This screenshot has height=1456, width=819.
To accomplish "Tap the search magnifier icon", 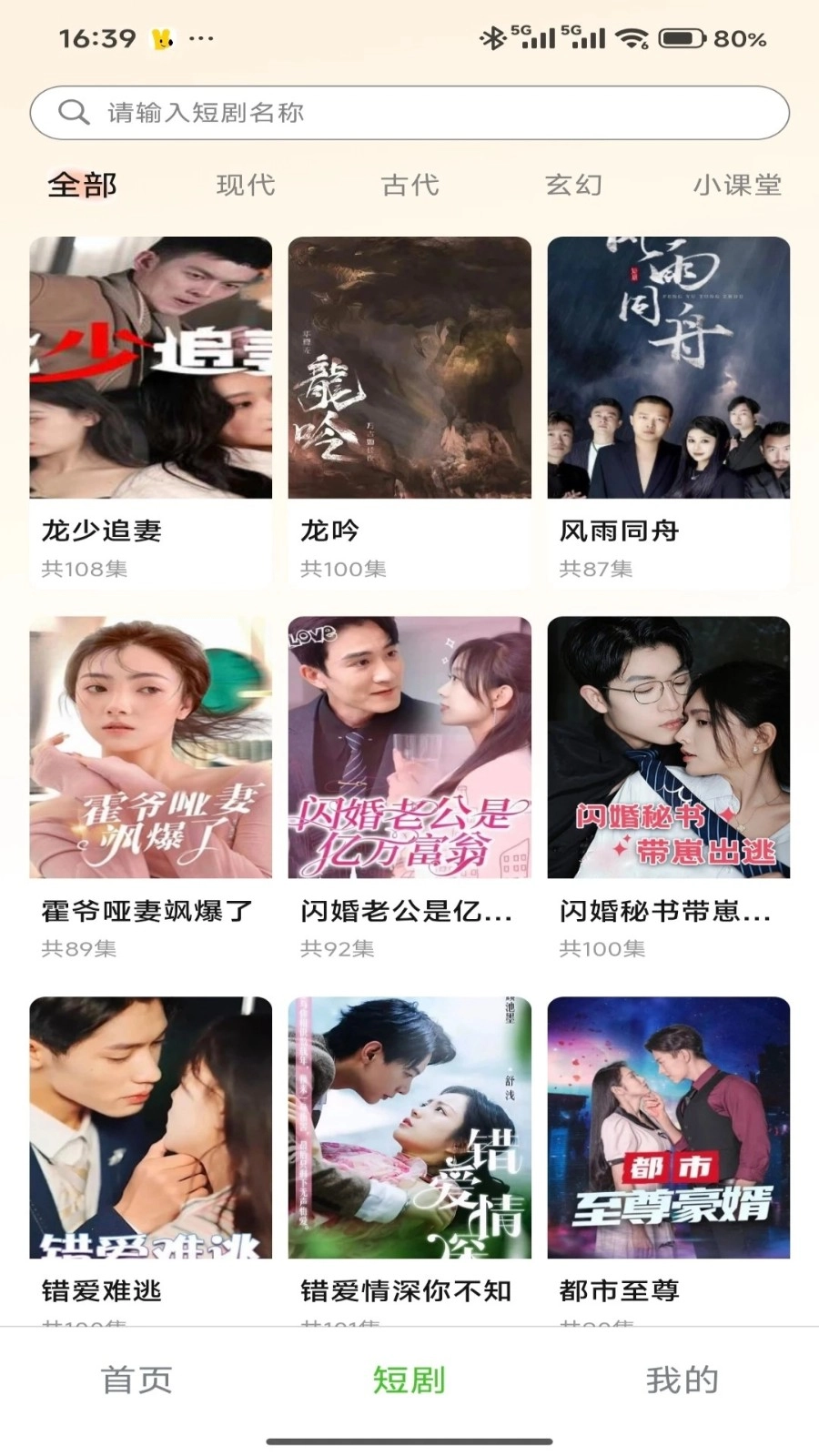I will [73, 112].
